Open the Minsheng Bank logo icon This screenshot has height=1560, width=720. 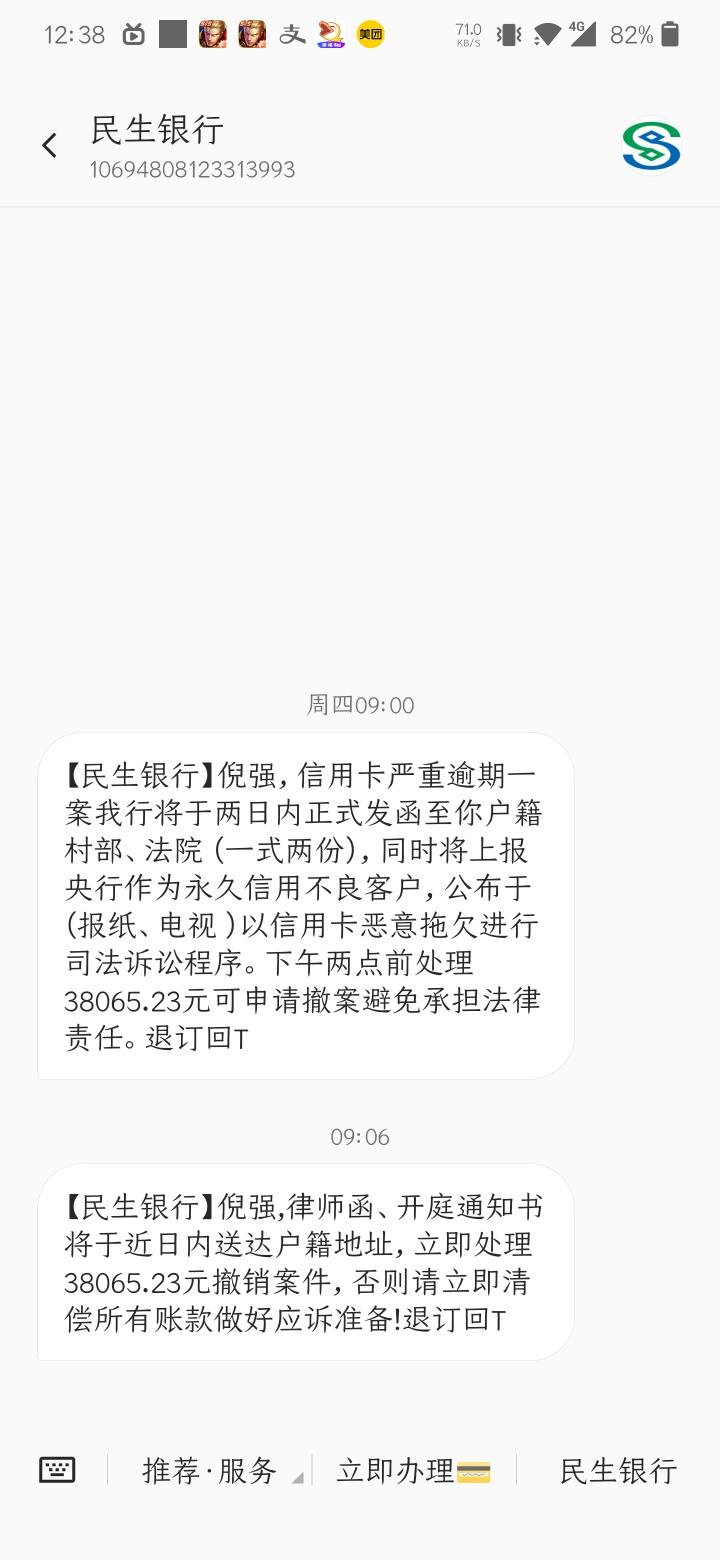pyautogui.click(x=651, y=144)
